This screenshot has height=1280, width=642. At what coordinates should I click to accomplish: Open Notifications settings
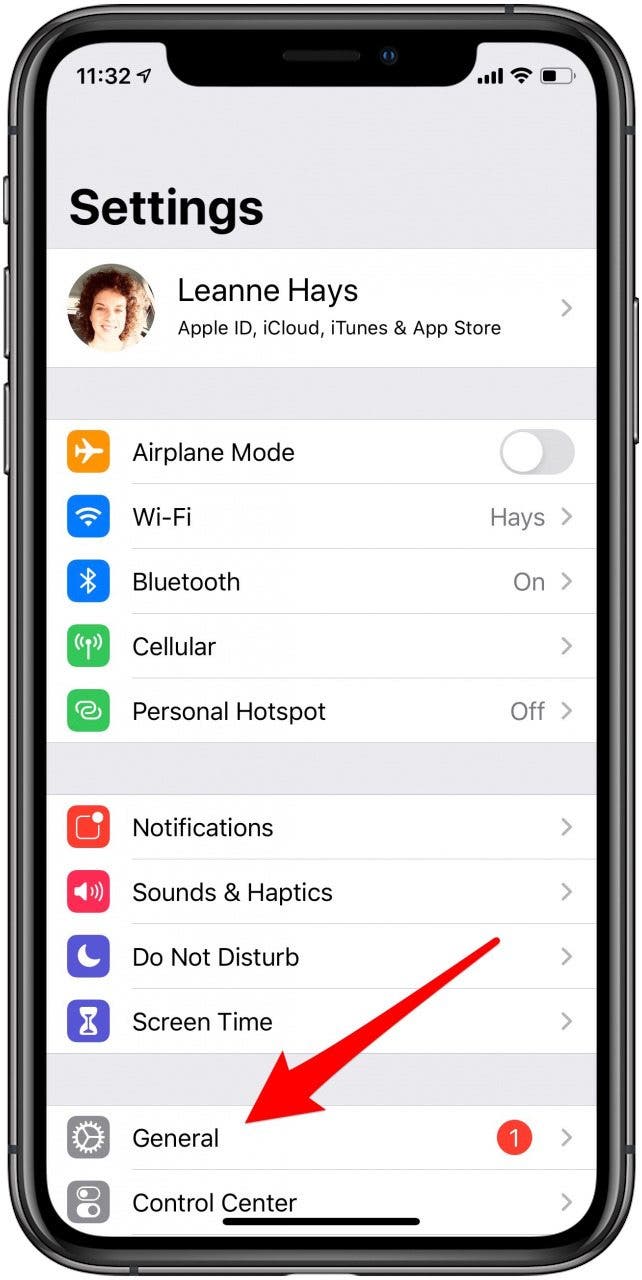(x=321, y=827)
